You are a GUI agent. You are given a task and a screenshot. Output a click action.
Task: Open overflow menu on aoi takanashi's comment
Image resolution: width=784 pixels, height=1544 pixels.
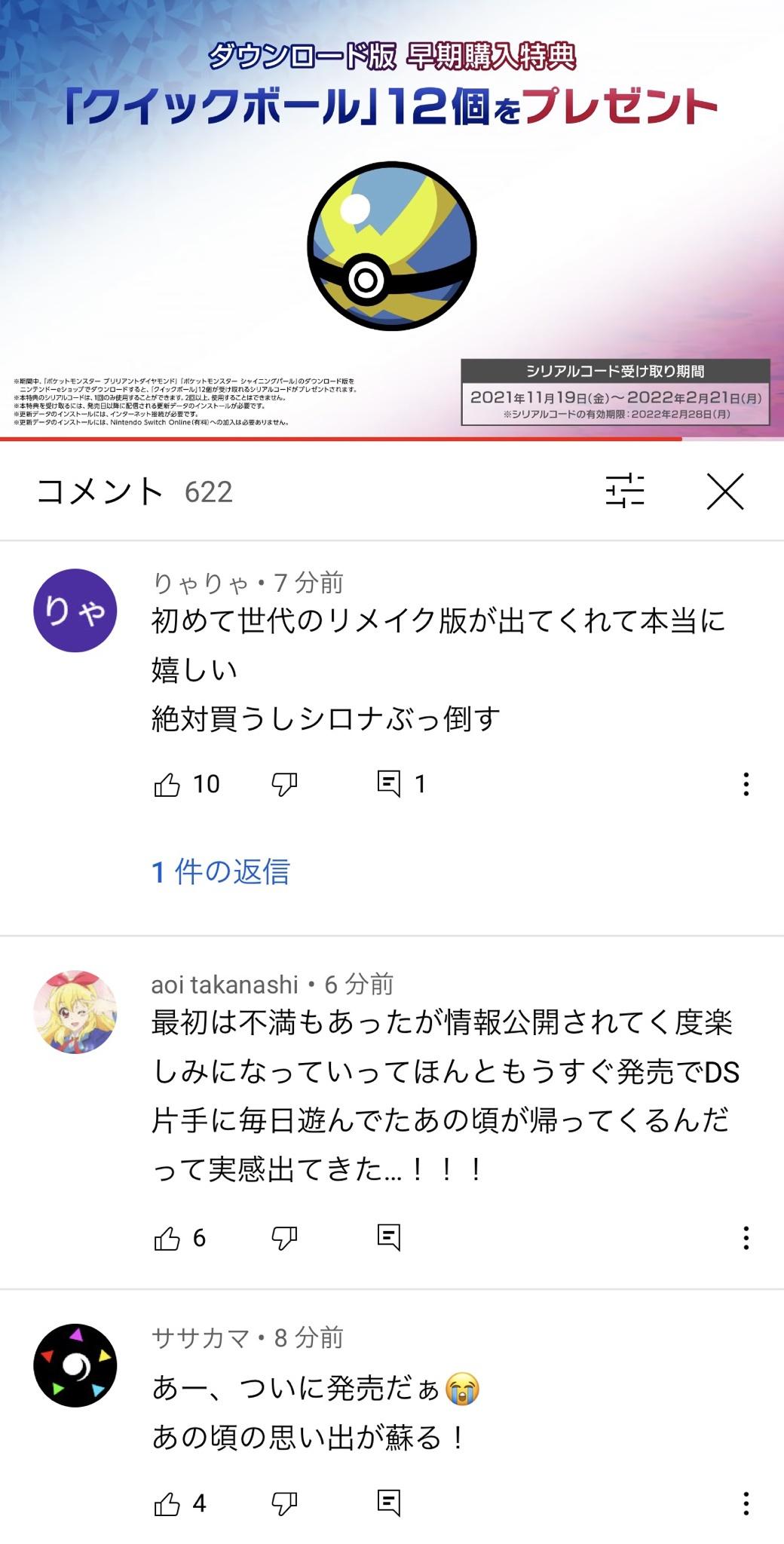tap(746, 1238)
